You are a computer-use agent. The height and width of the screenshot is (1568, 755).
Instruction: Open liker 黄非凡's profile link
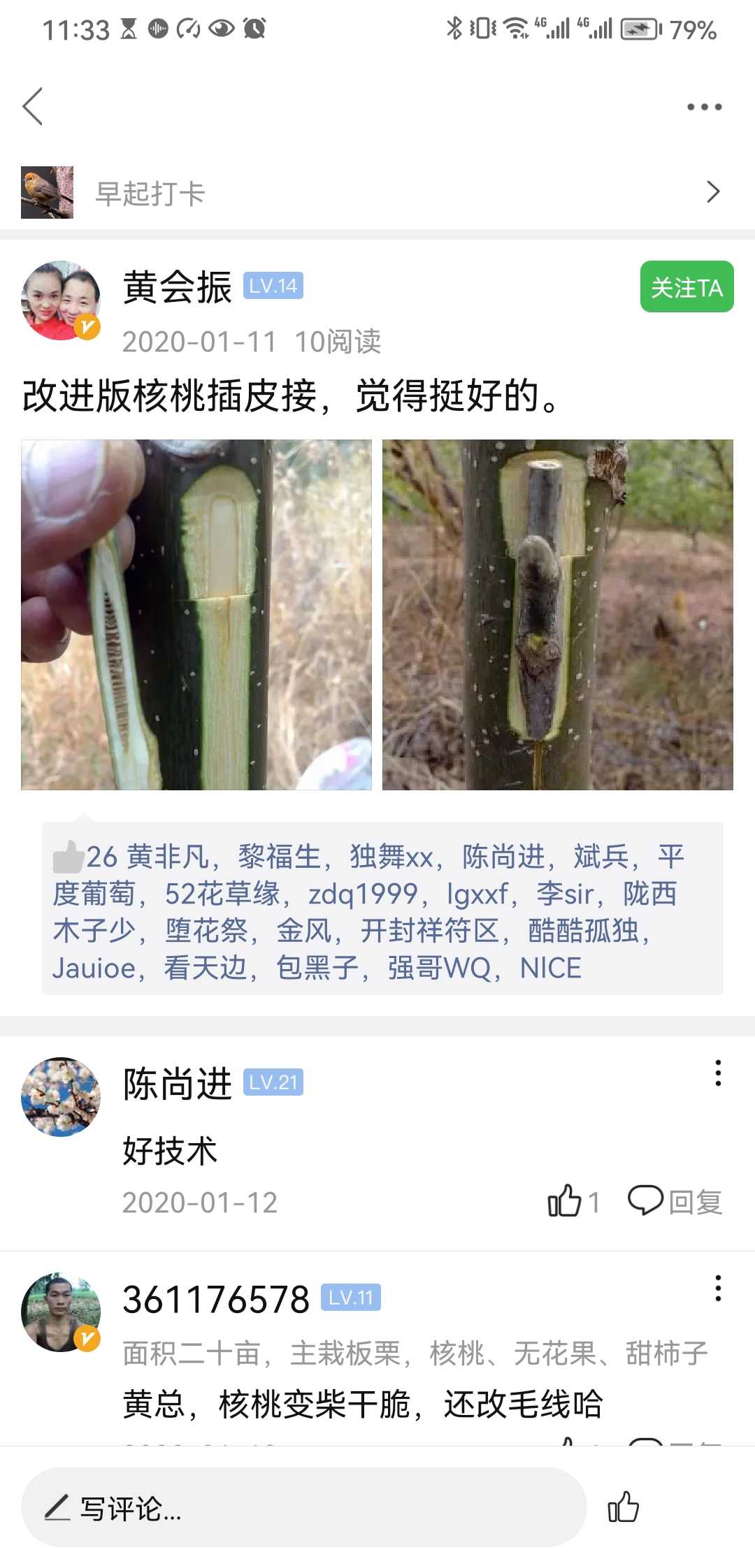pyautogui.click(x=168, y=857)
